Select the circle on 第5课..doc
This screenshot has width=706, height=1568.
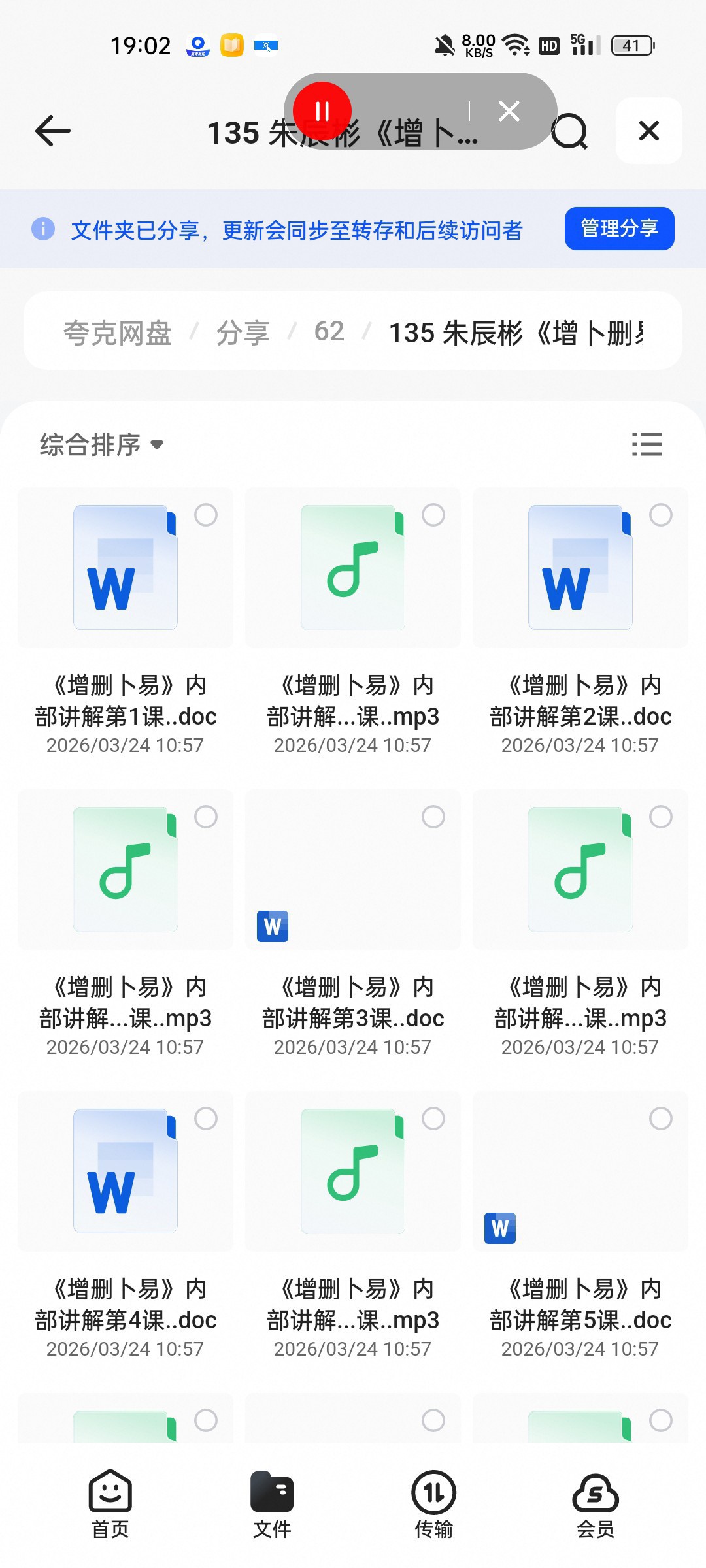(x=661, y=1119)
